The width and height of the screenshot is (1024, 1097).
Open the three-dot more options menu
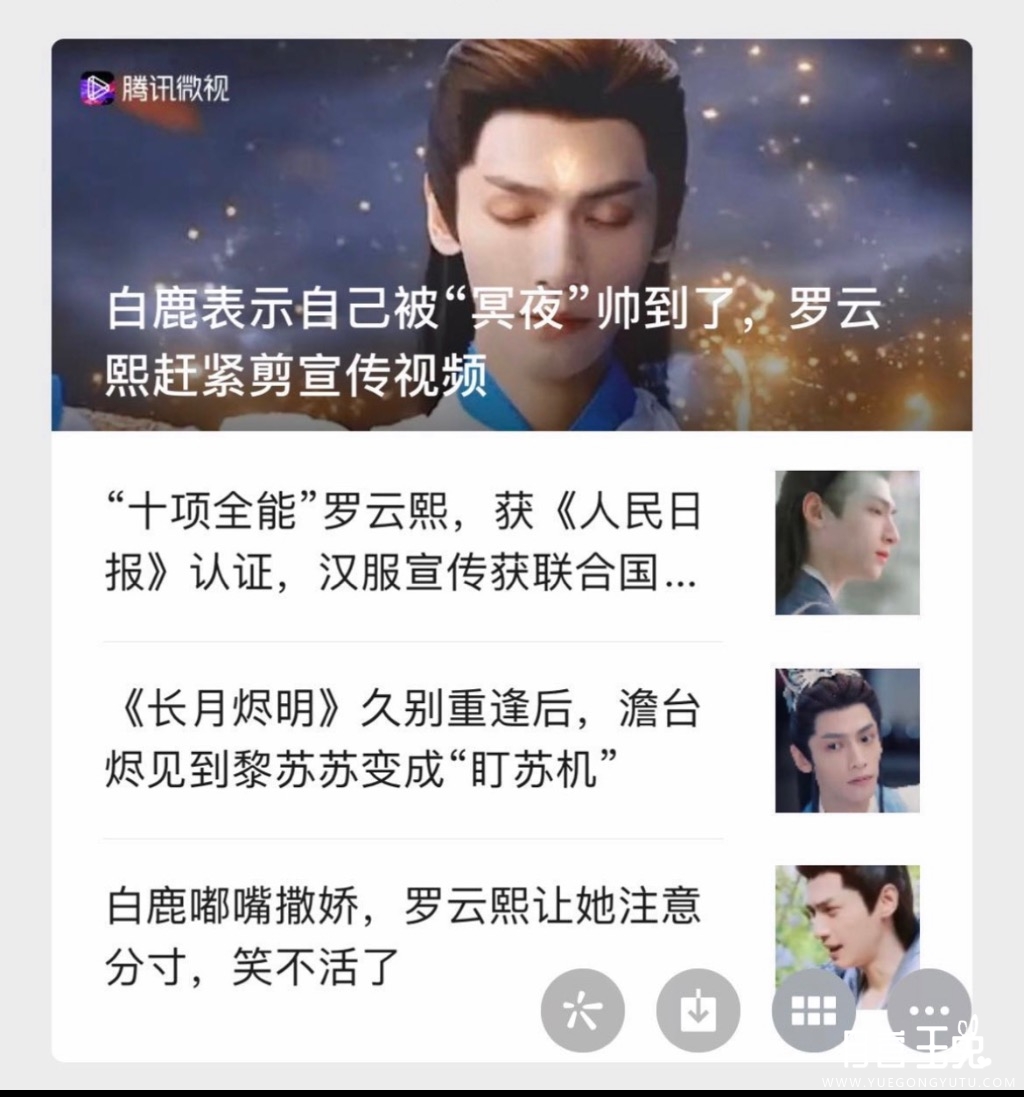(929, 1011)
